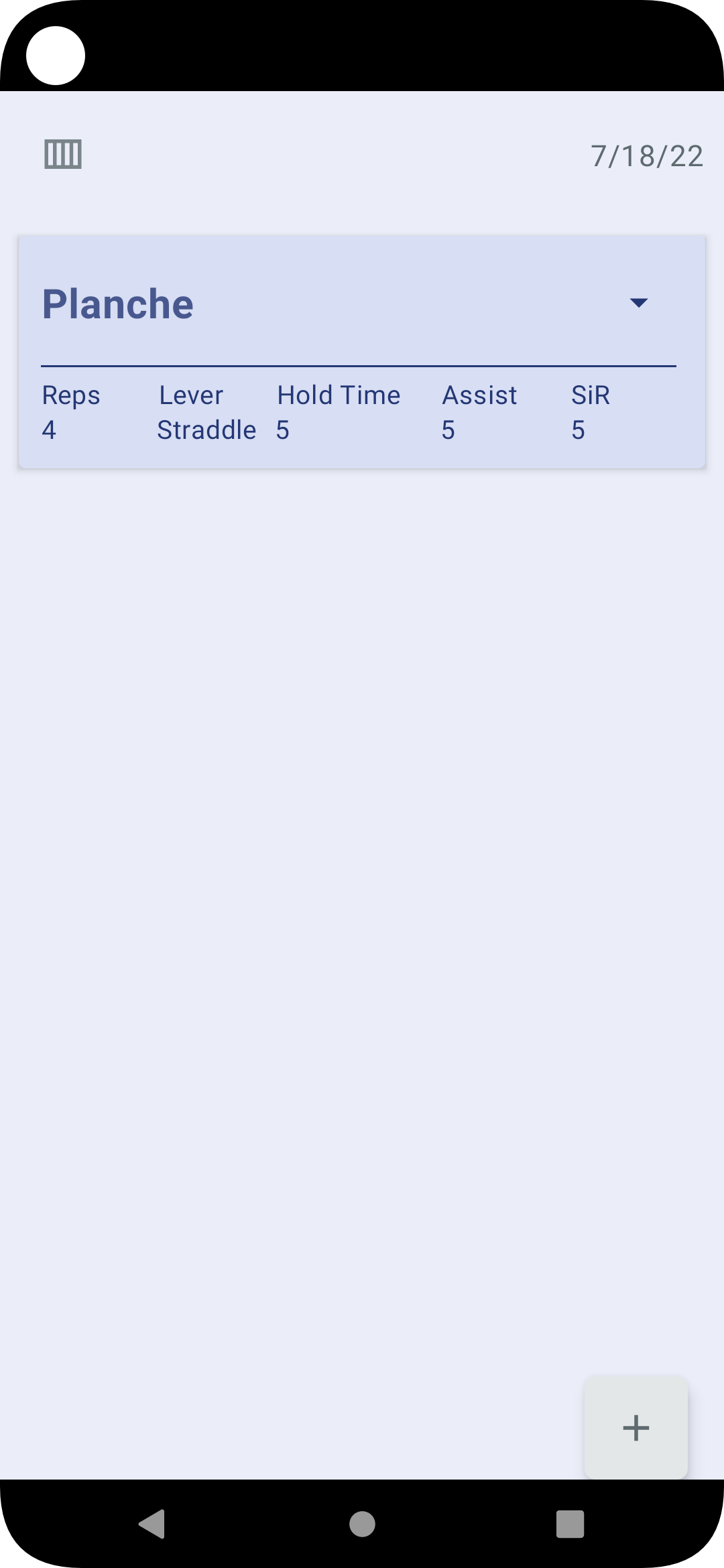Tap the Lever column header
This screenshot has height=1568, width=724.
click(191, 395)
